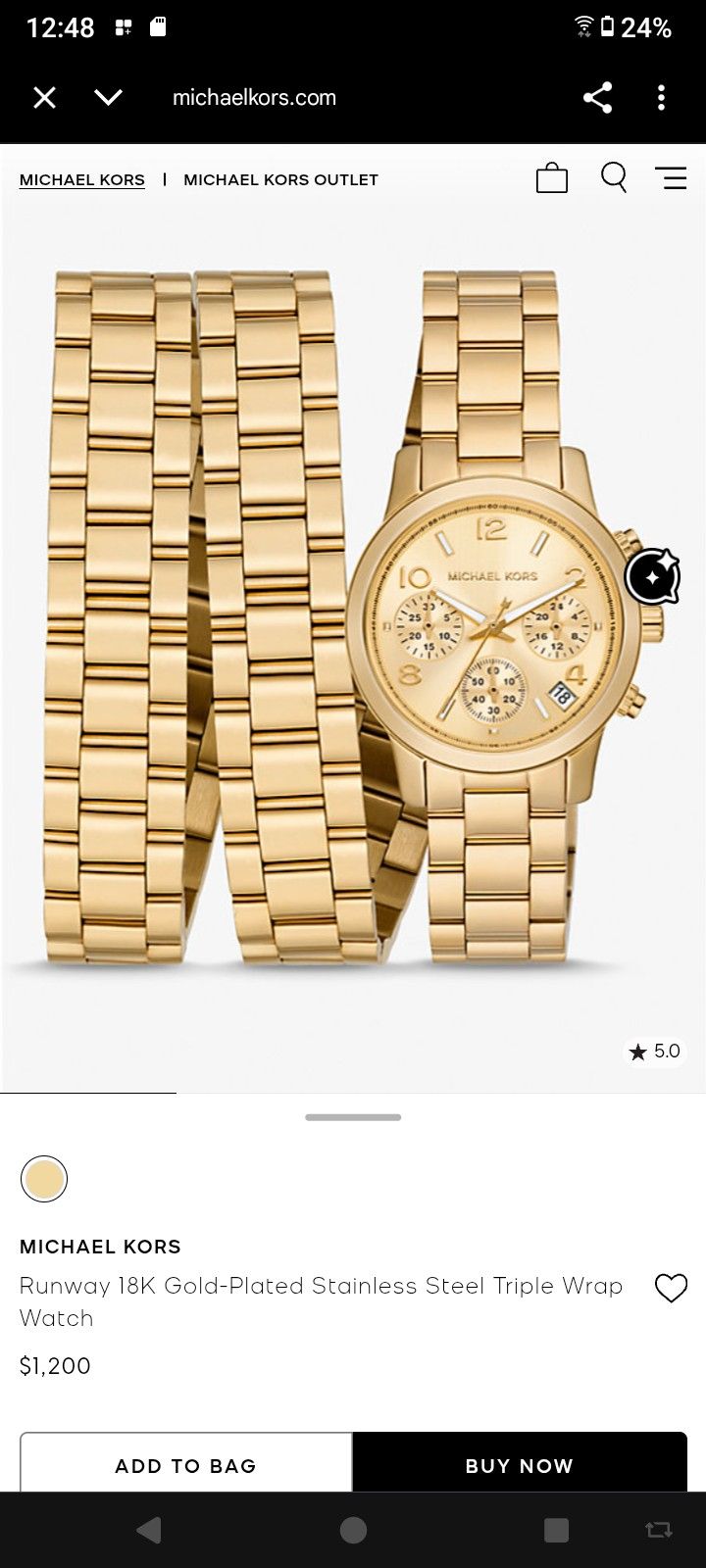
Task: Collapse the browser view with the down chevron
Action: pyautogui.click(x=109, y=97)
